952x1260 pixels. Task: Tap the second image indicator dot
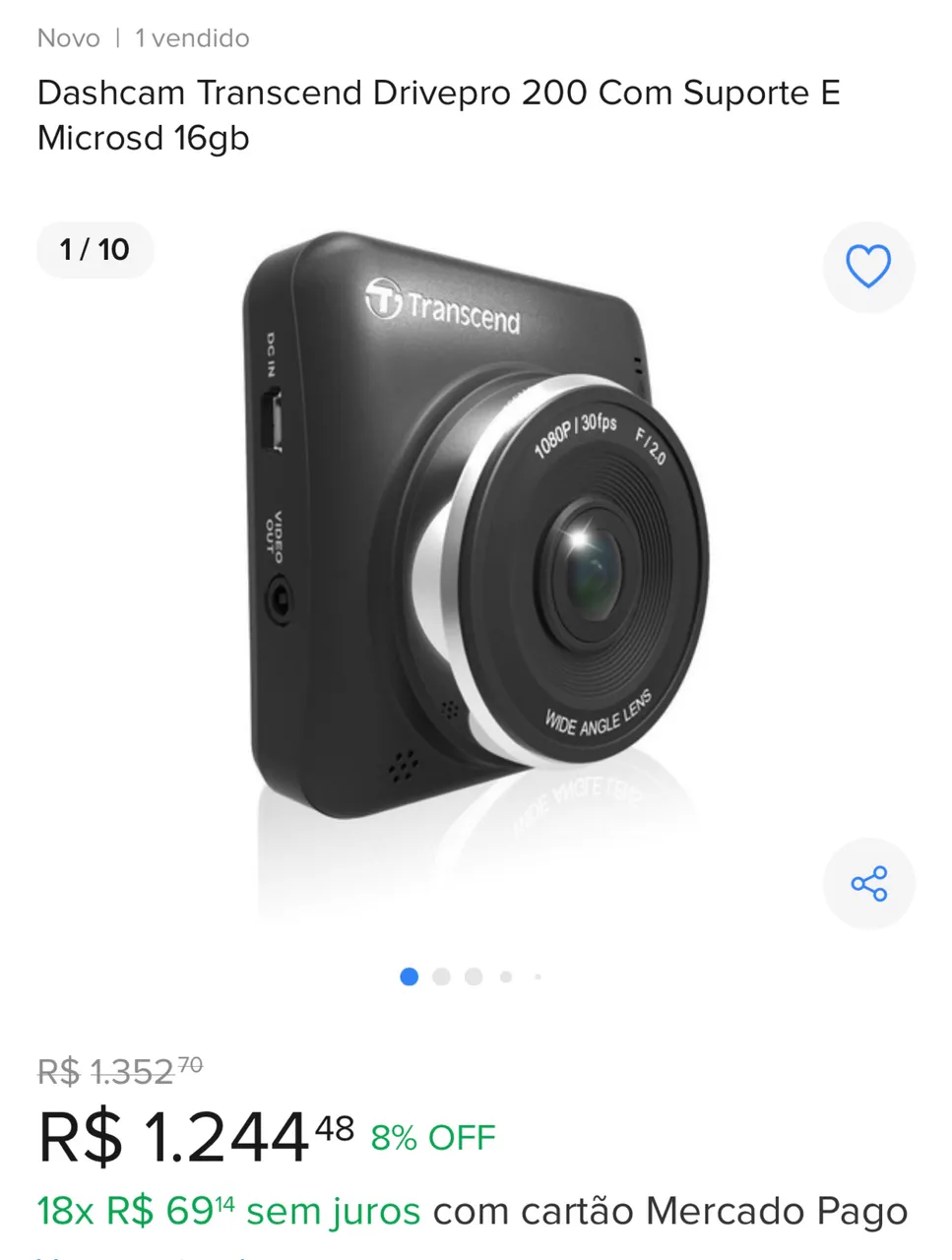pos(441,976)
